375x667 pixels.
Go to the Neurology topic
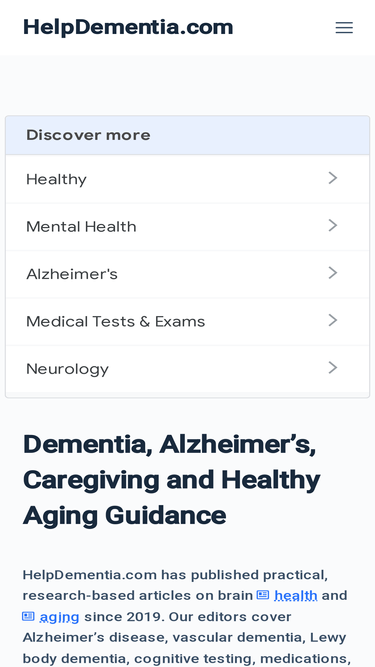[188, 368]
